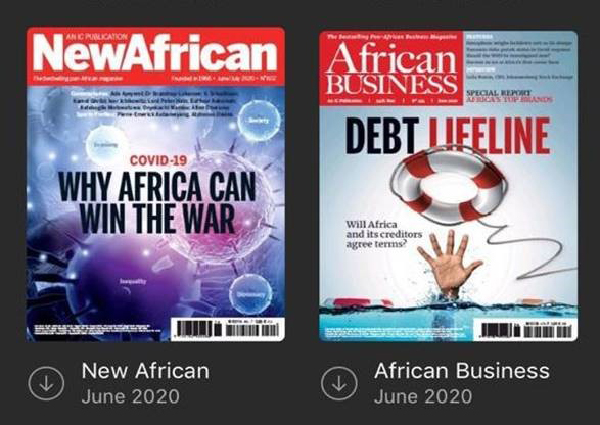The width and height of the screenshot is (600, 425).
Task: Download African Business June 2020 issue
Action: pos(338,382)
